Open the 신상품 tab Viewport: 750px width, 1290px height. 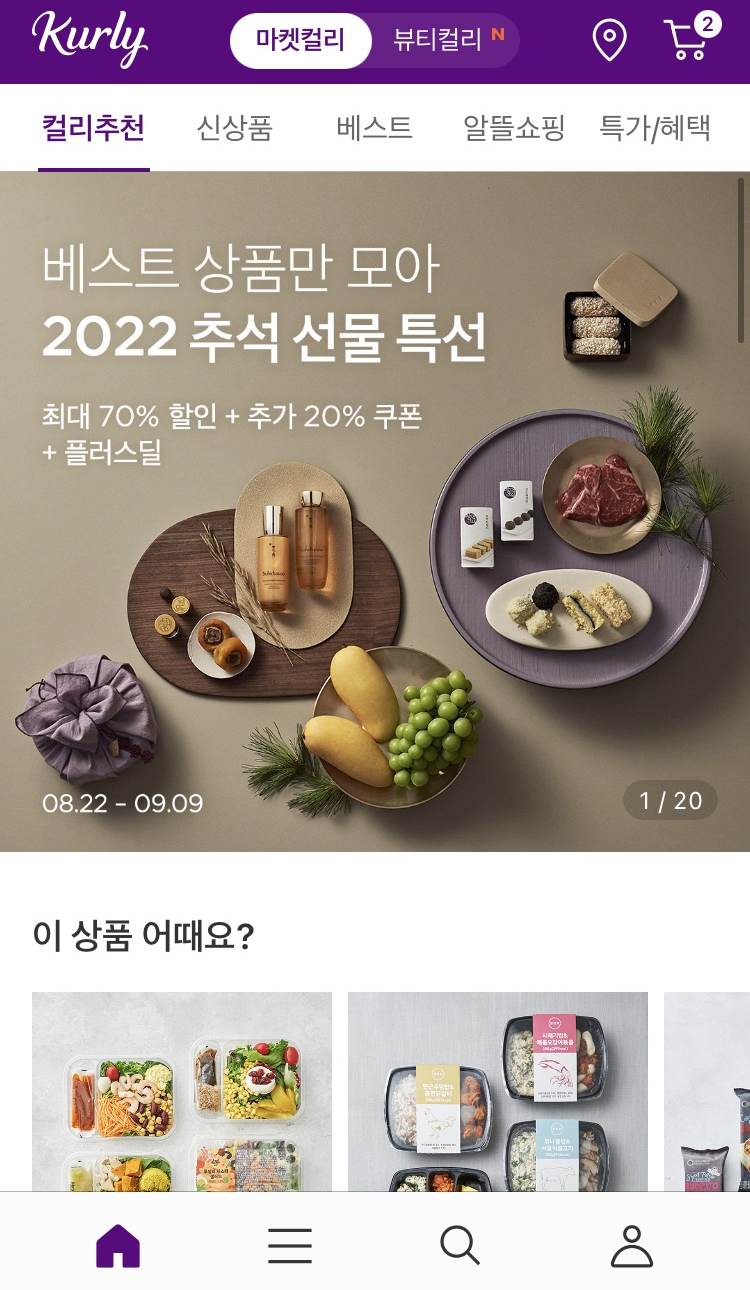pos(235,128)
